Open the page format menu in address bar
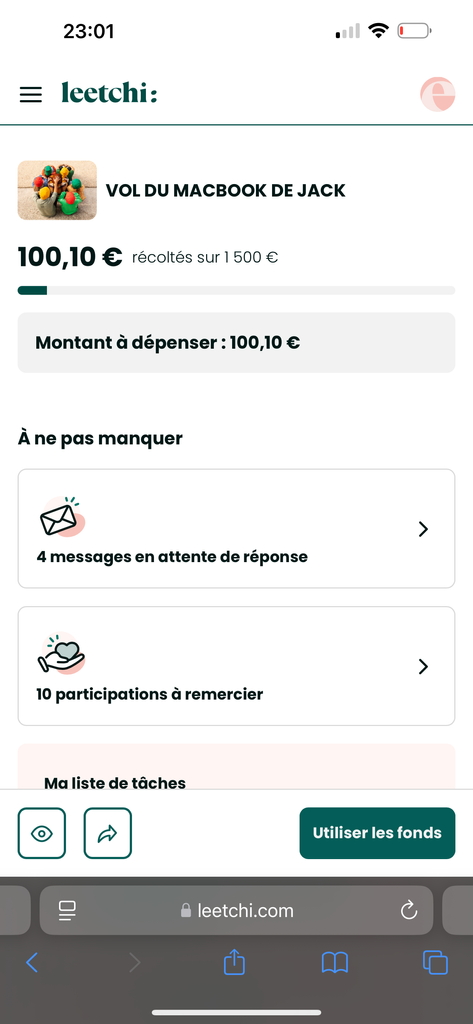Screen dimensions: 473x1024 (x=67, y=910)
